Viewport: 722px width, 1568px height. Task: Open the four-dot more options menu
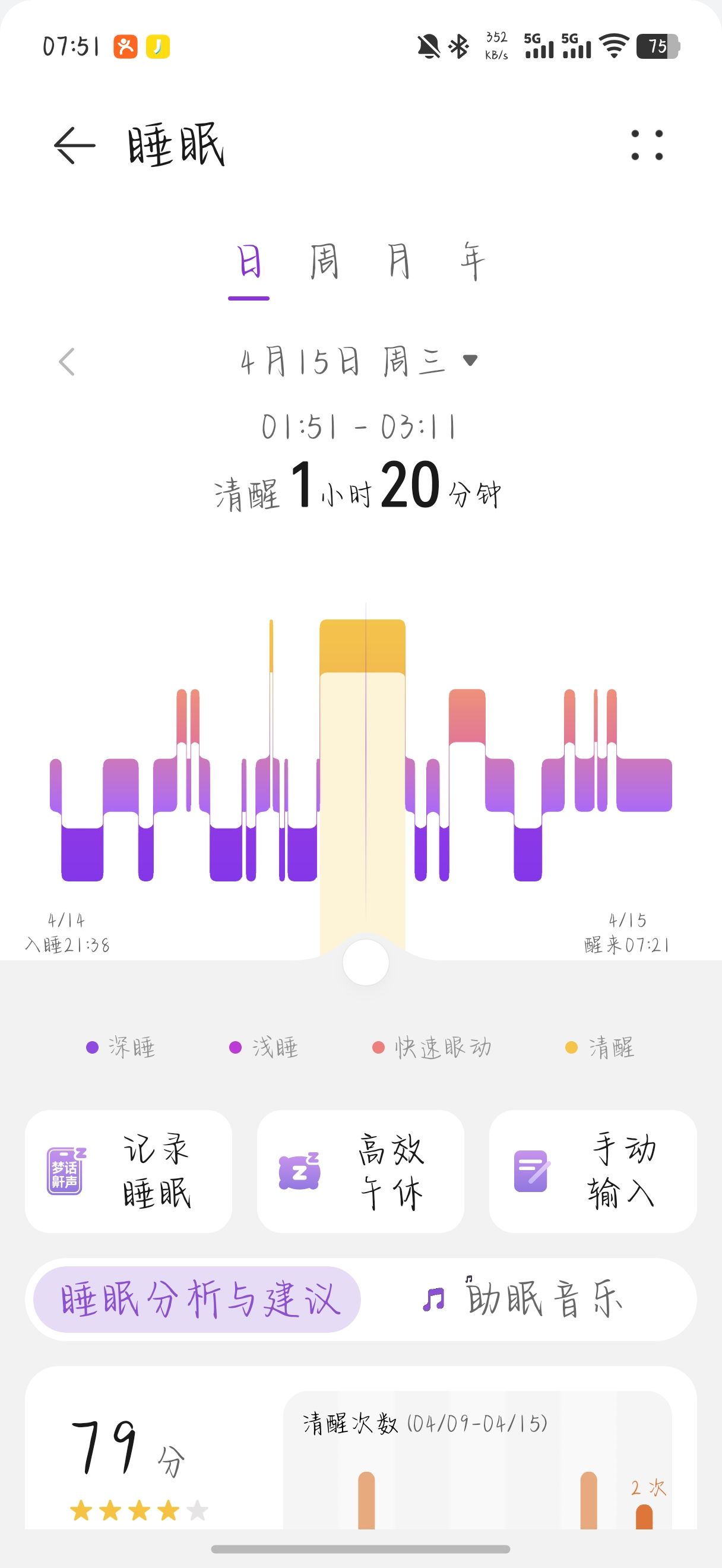pyautogui.click(x=647, y=146)
